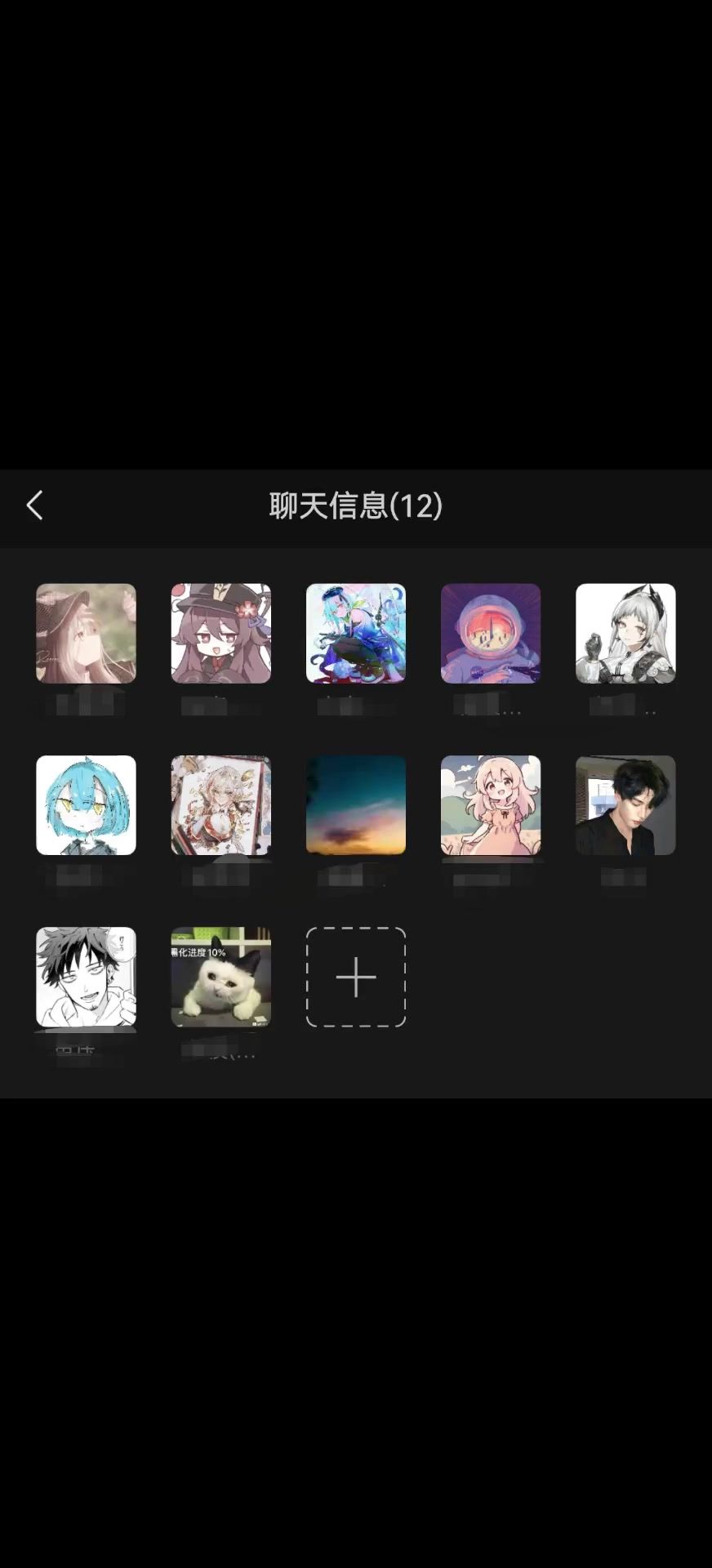
Task: Open member with brown-hat chibi girl avatar
Action: pyautogui.click(x=220, y=633)
